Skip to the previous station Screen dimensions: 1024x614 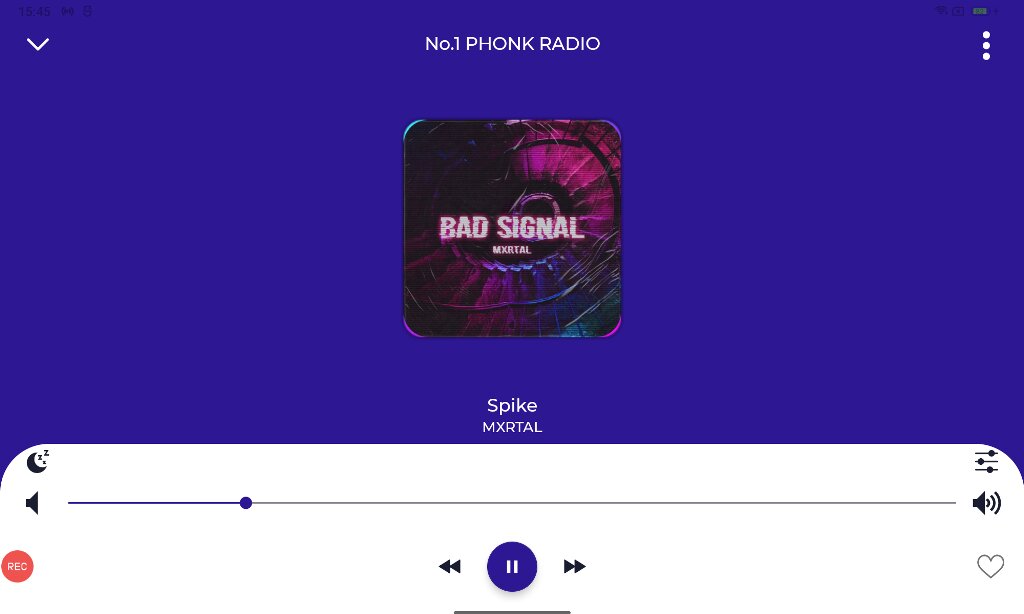(450, 567)
